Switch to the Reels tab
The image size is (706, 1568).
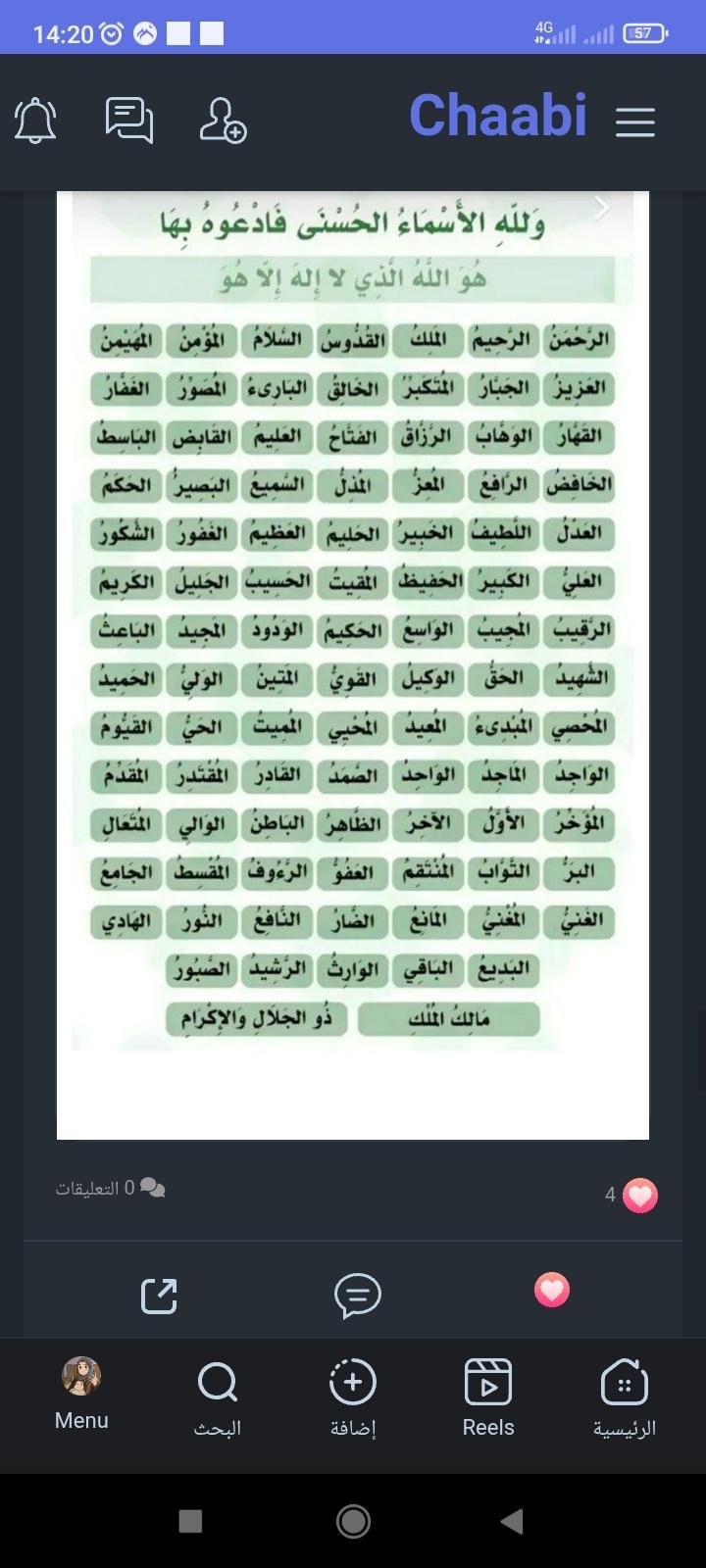coord(488,1398)
